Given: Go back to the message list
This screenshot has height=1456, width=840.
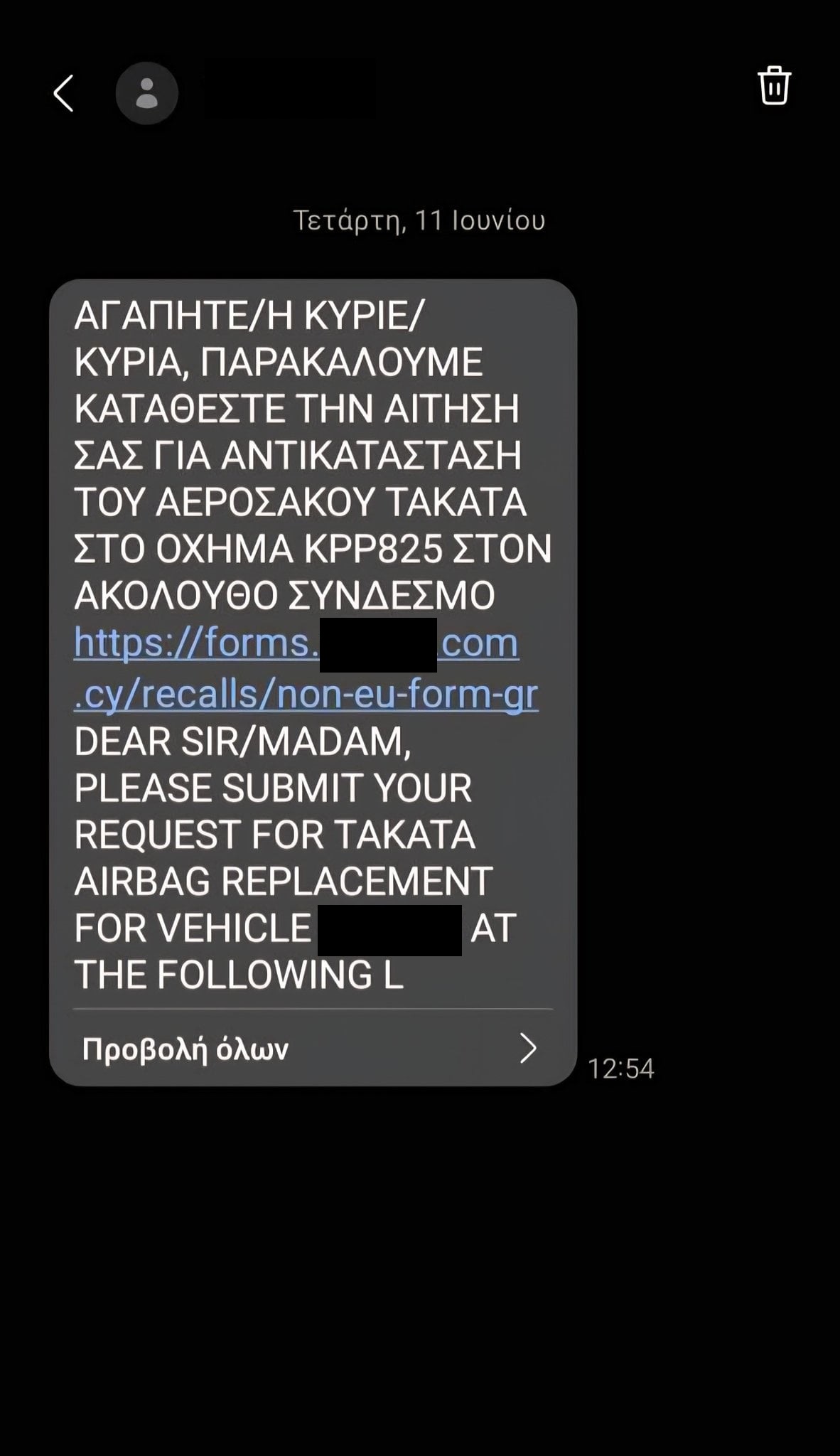Looking at the screenshot, I should pyautogui.click(x=64, y=93).
